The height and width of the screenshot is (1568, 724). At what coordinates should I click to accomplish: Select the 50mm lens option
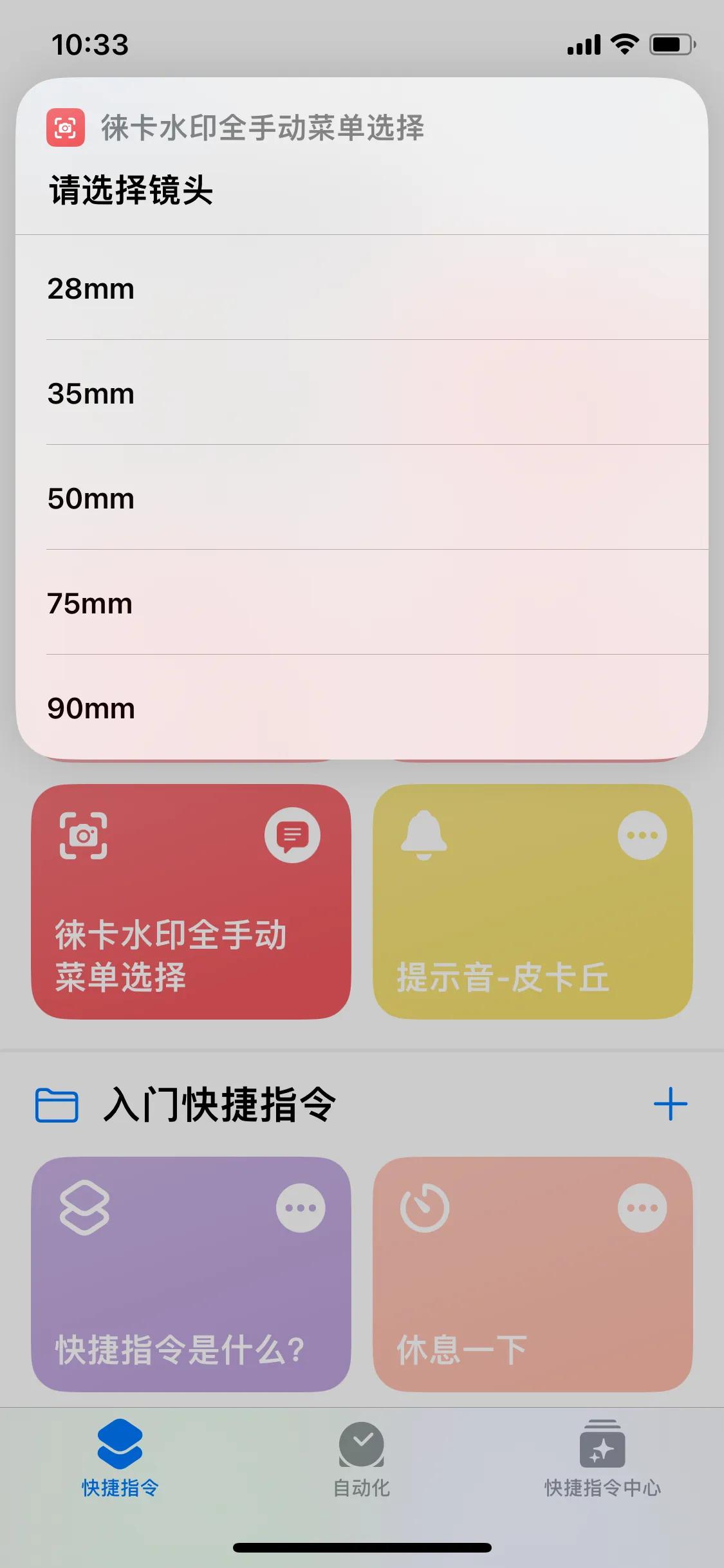[x=360, y=498]
